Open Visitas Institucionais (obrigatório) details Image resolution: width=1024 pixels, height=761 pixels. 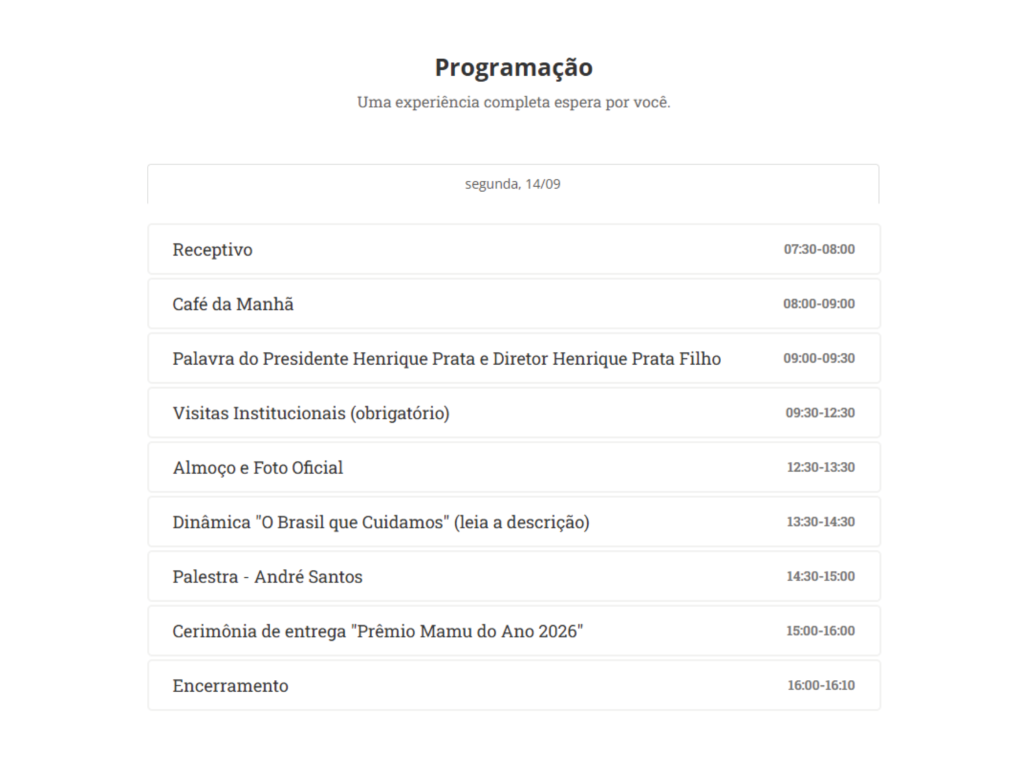[x=514, y=413]
